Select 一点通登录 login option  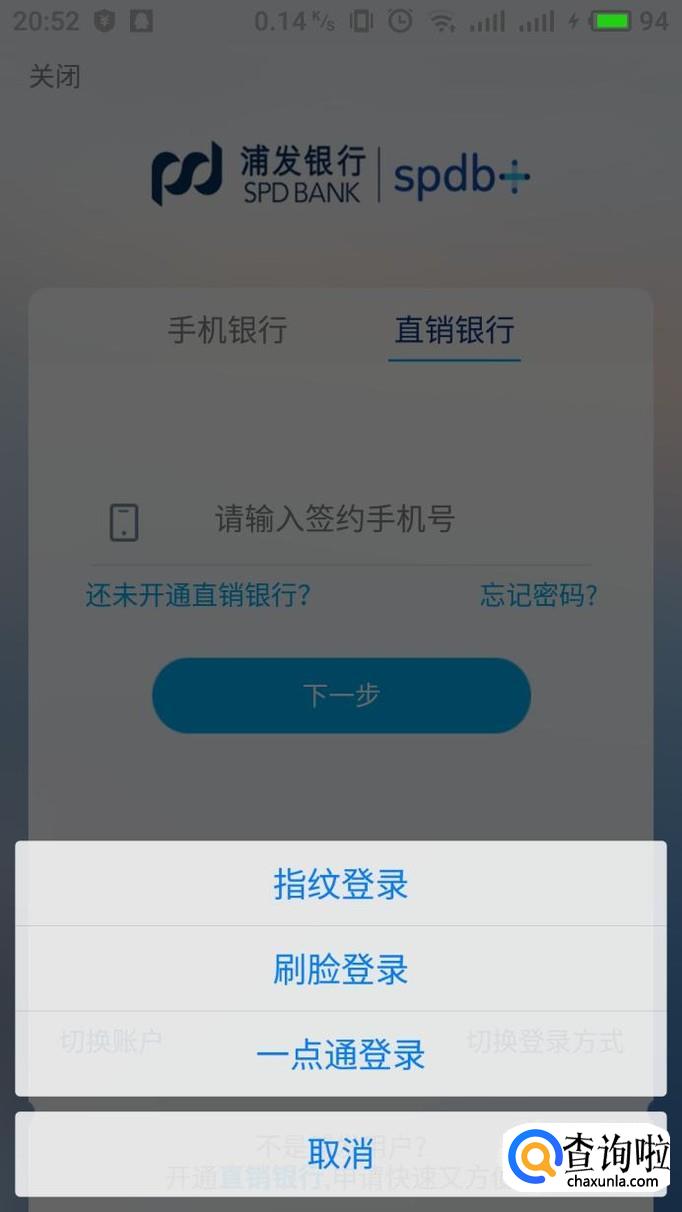pos(340,1055)
